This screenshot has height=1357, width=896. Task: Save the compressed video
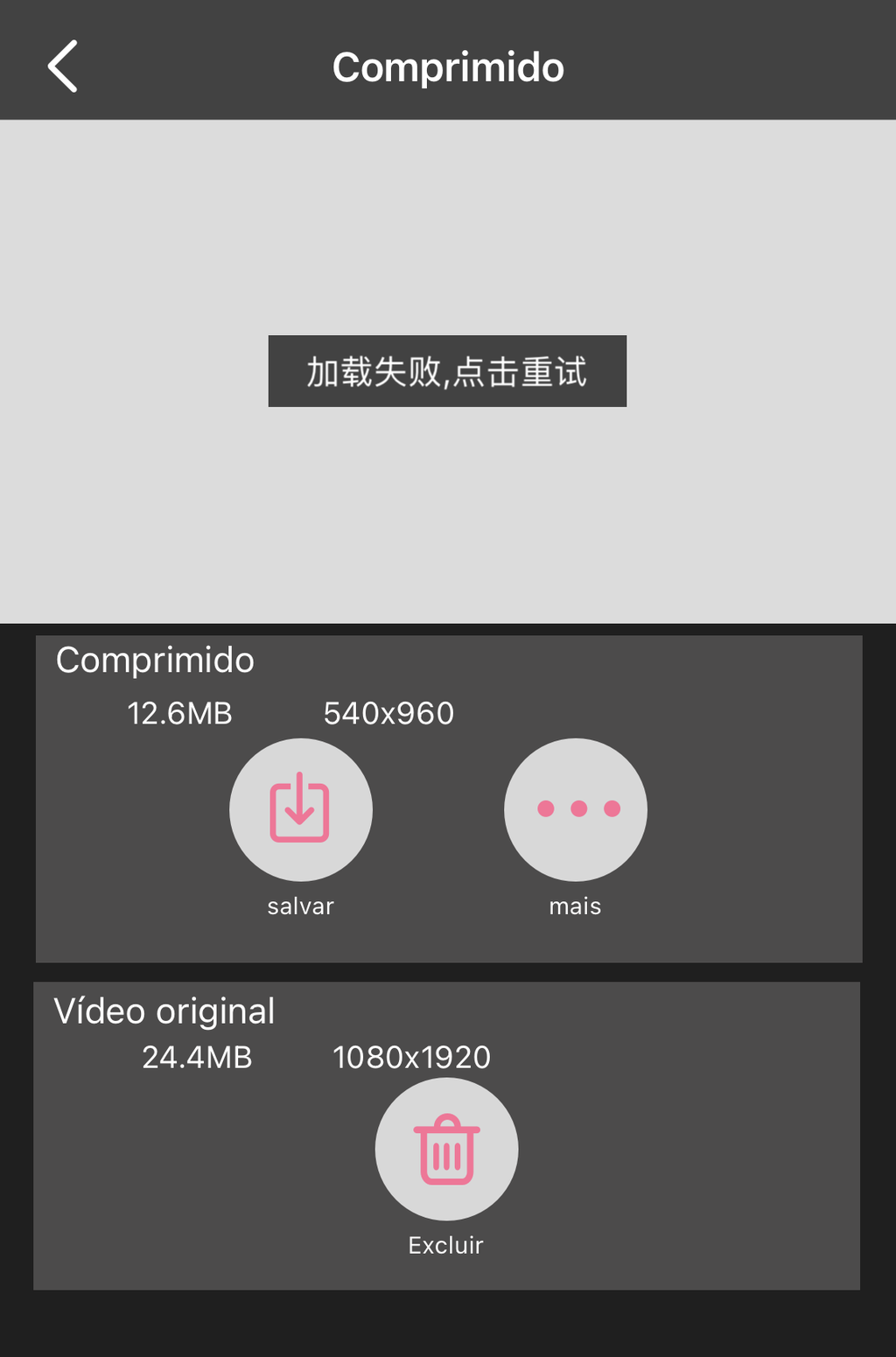300,809
